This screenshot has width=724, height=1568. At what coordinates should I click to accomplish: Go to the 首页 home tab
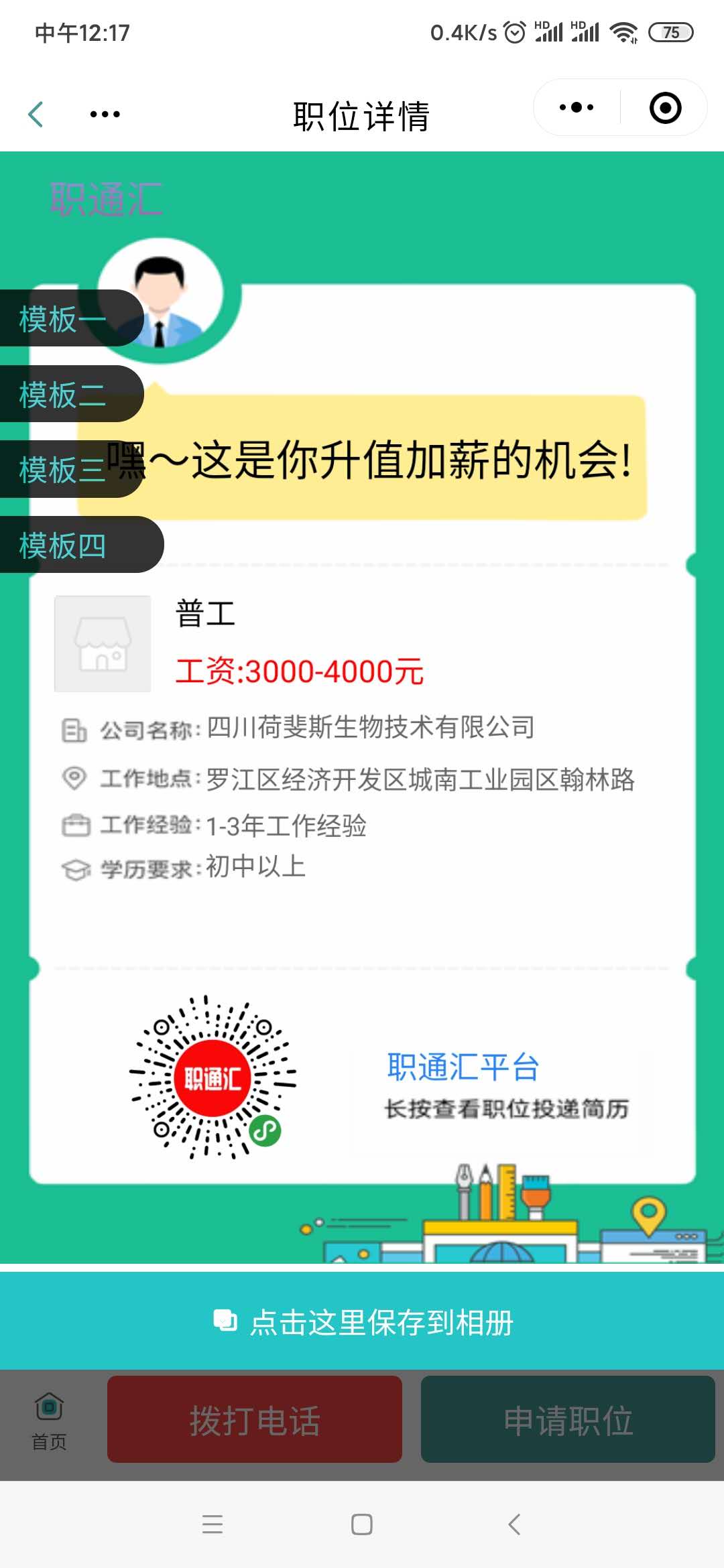[49, 1419]
